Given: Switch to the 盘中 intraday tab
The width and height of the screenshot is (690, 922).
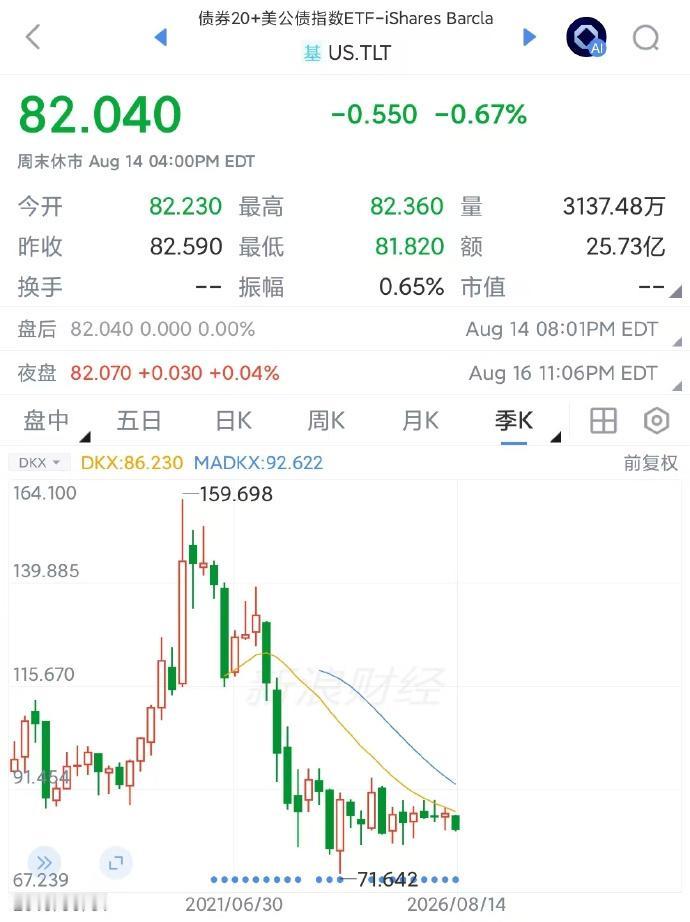Looking at the screenshot, I should 46,420.
